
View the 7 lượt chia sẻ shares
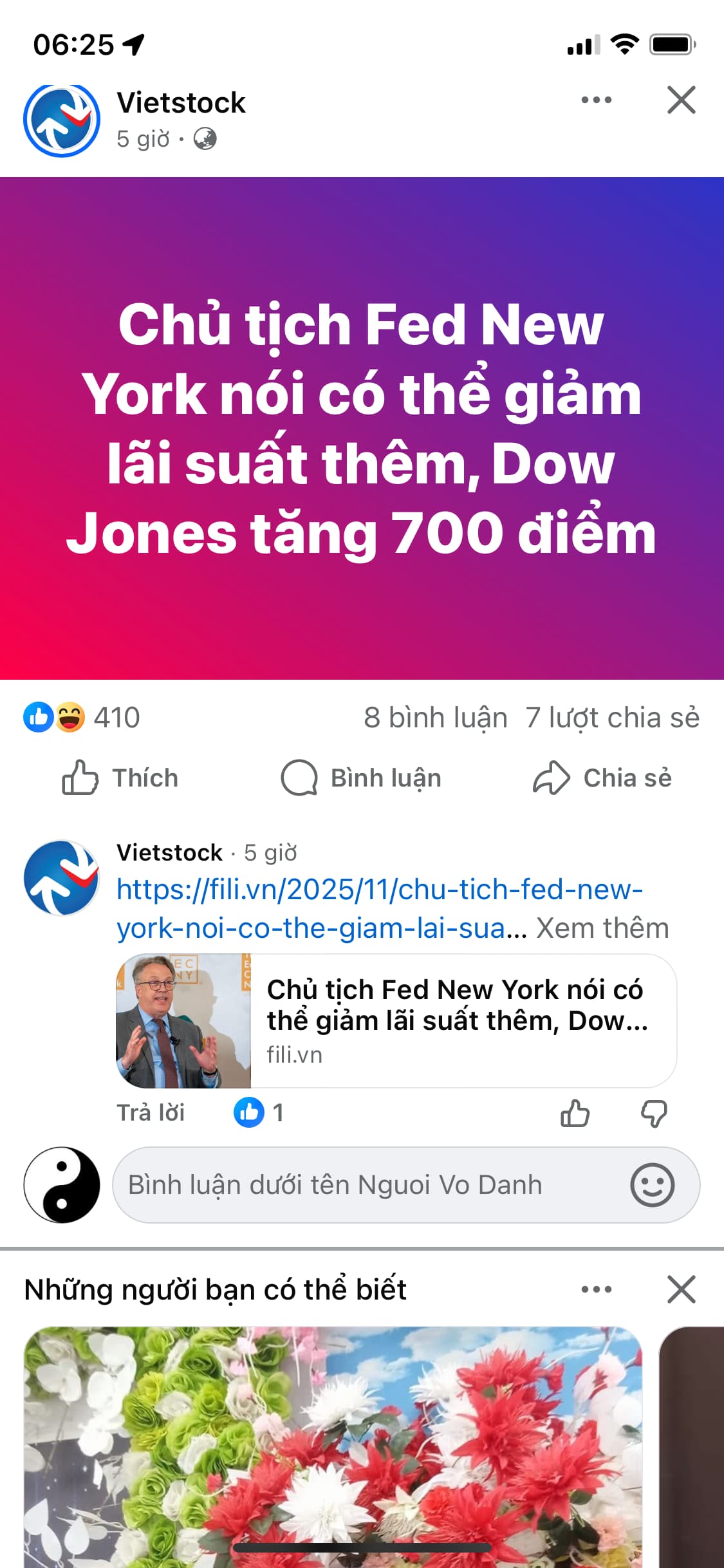(612, 717)
